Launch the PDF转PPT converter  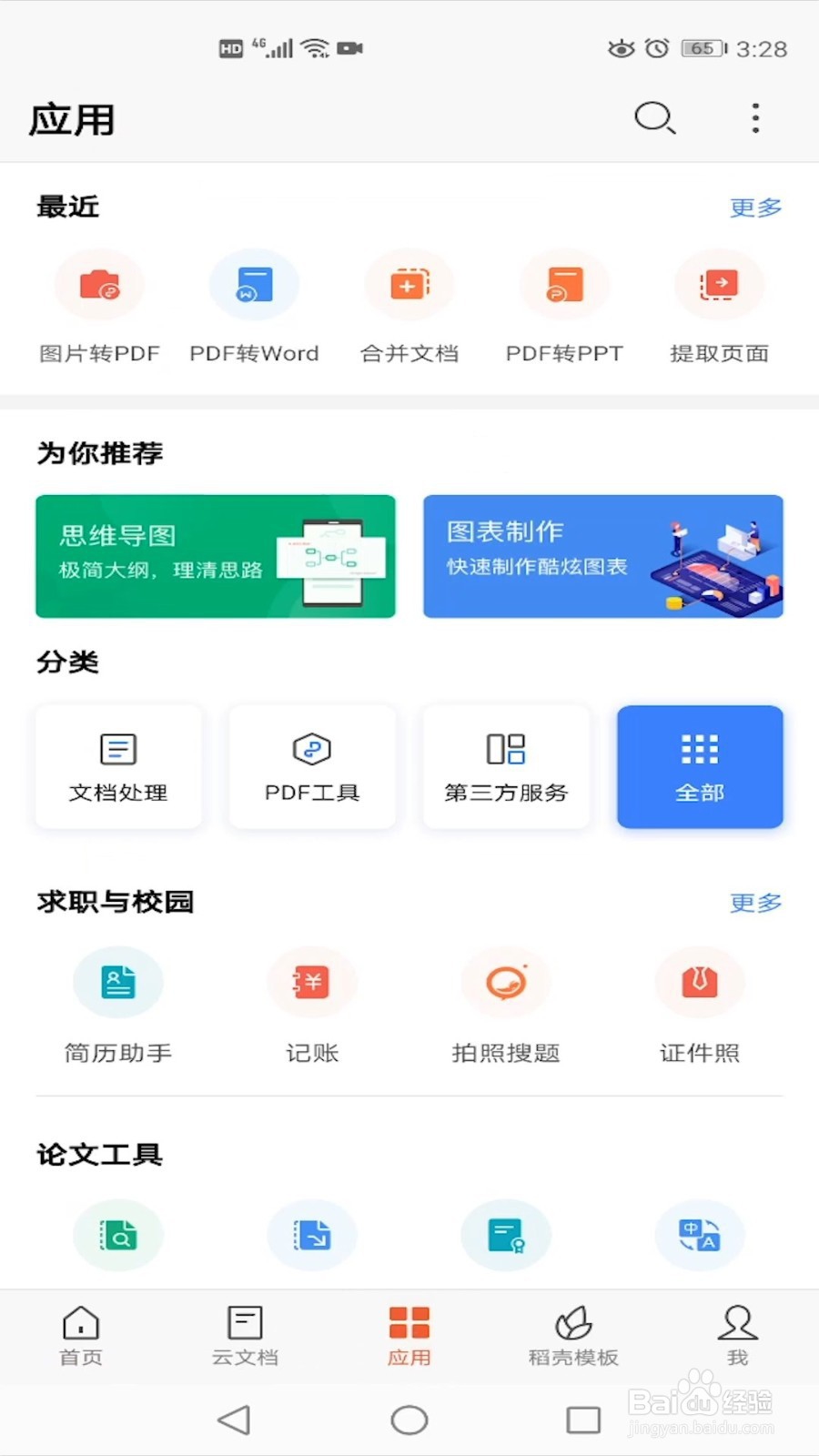(x=564, y=309)
